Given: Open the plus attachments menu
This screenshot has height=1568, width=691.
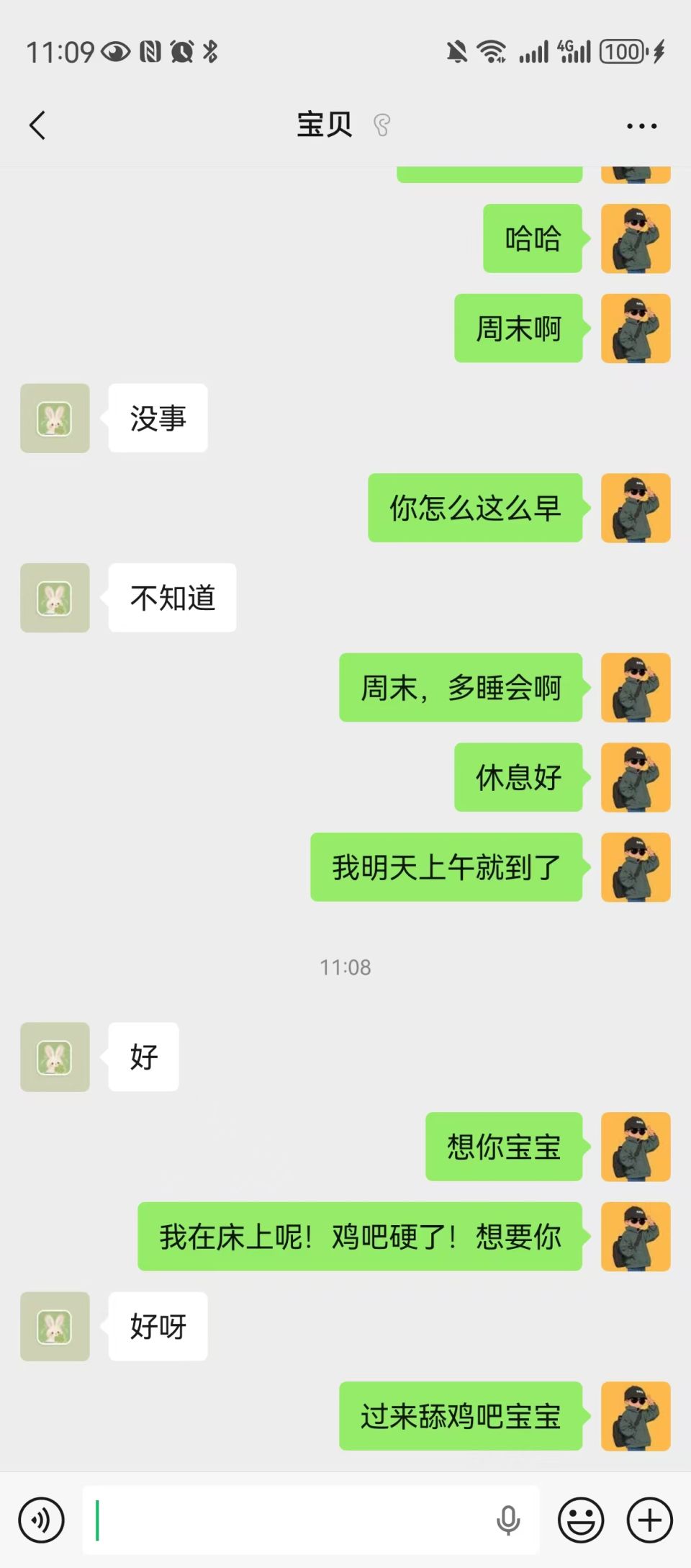Looking at the screenshot, I should point(649,1520).
